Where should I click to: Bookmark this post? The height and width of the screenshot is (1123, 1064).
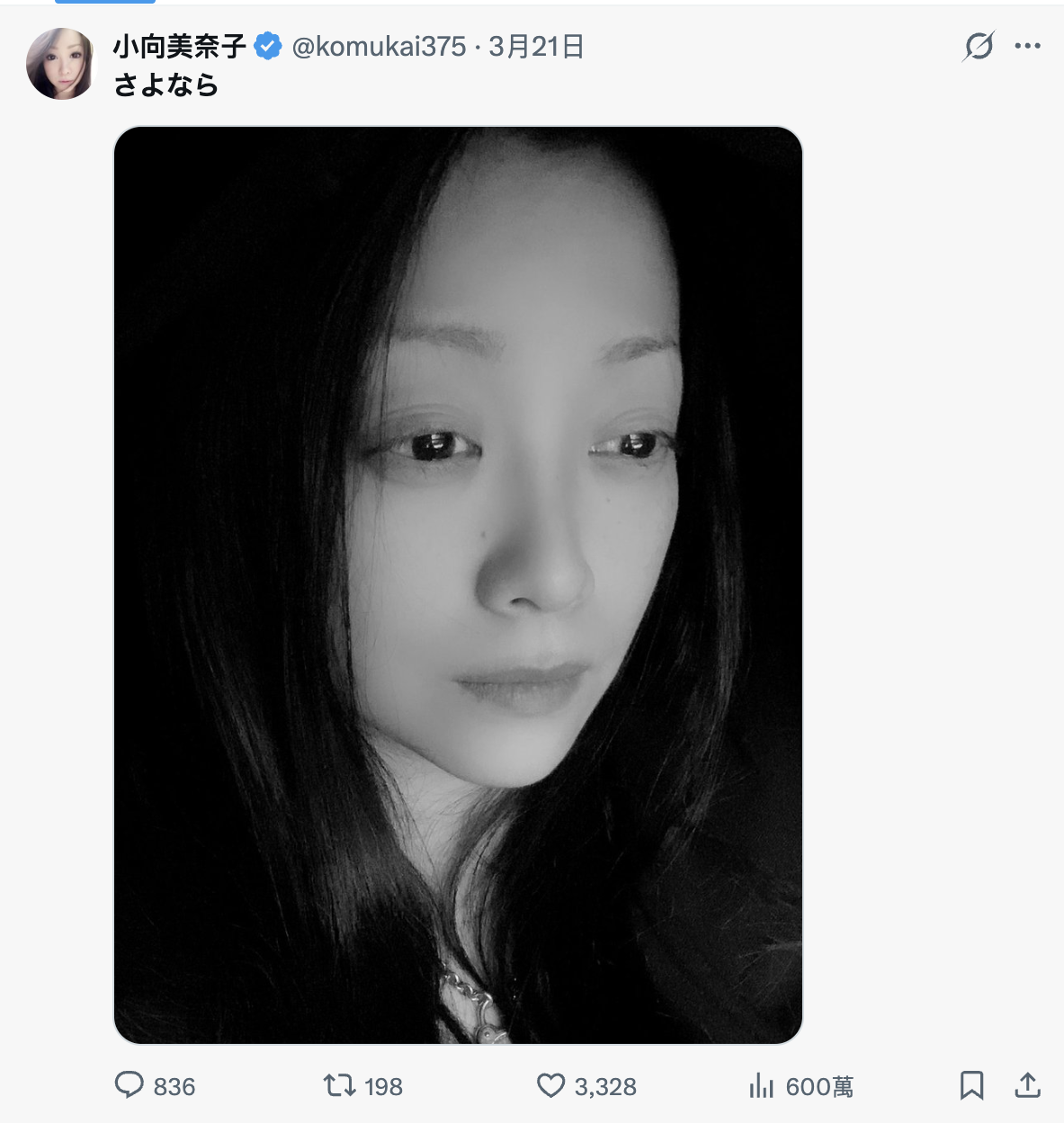971,1085
